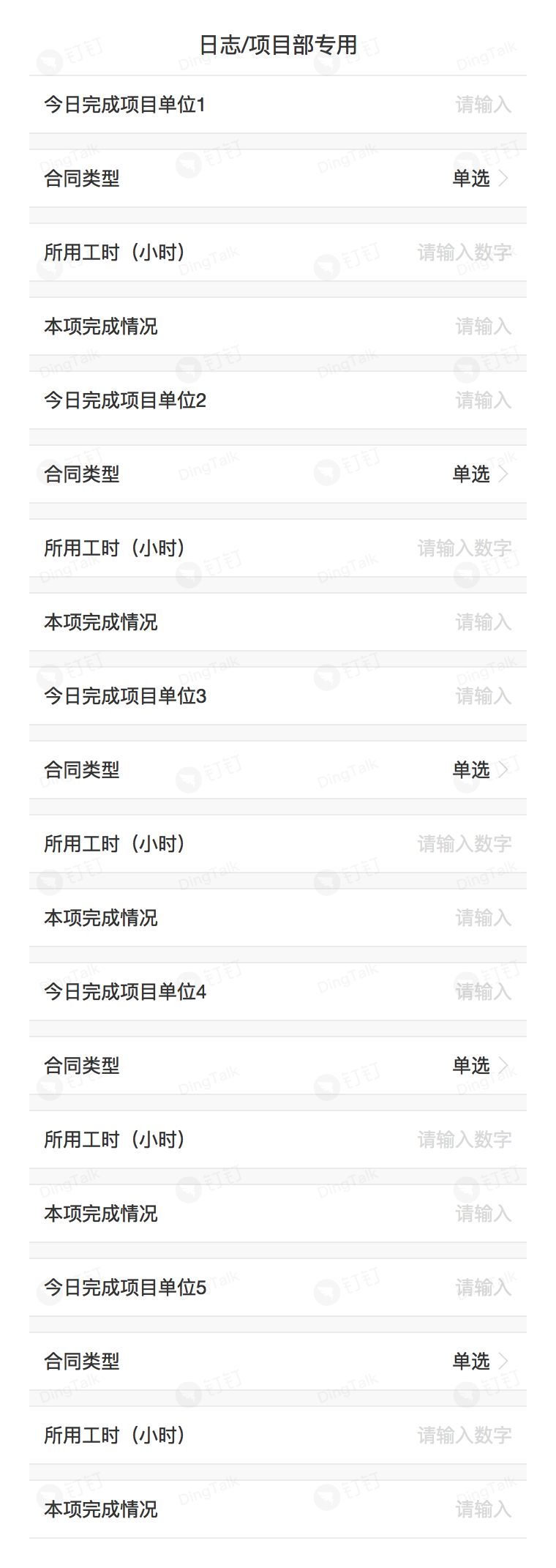Open 合同类型 picker below 今日完成项目单位1
The image size is (556, 1568).
[278, 179]
